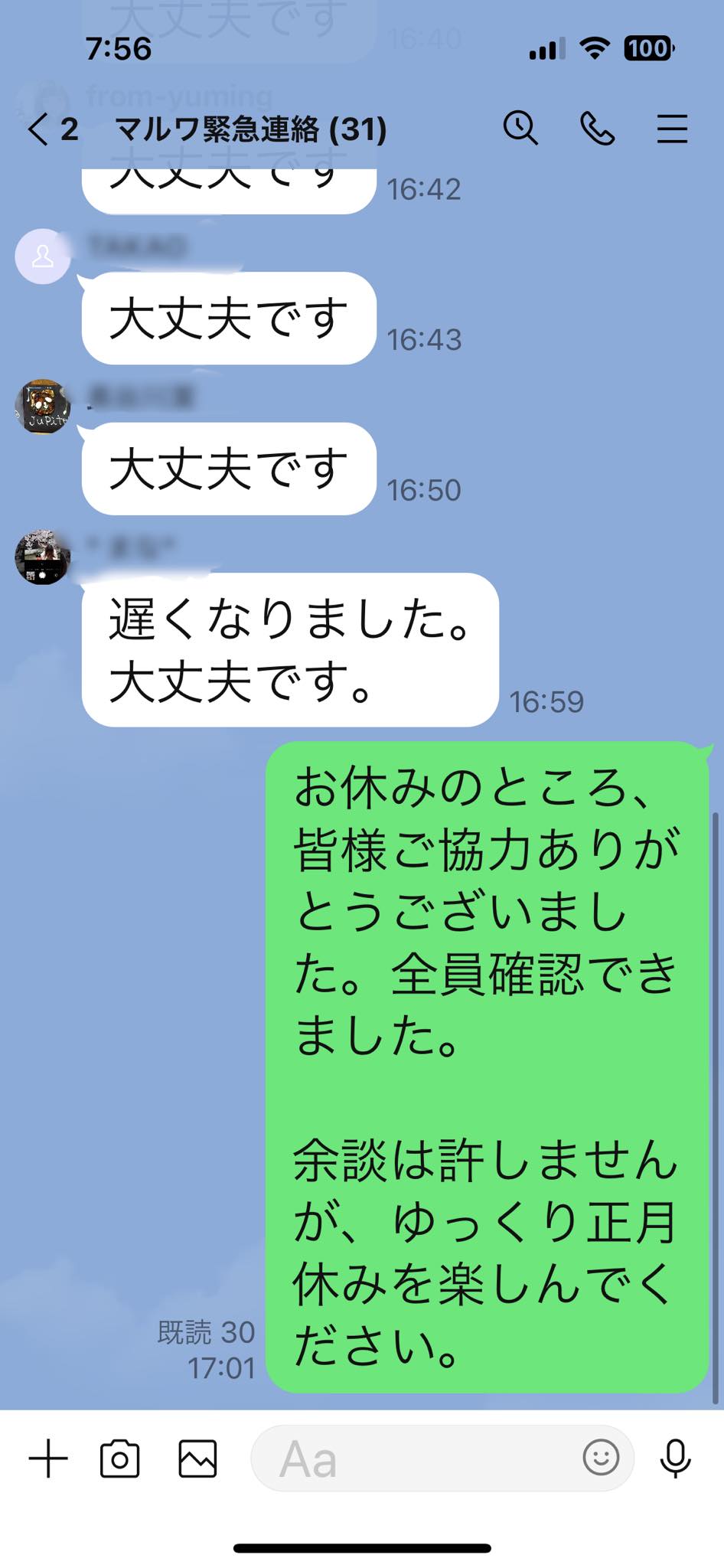View the default gray avatar's profile
This screenshot has height=1568, width=724.
coord(43,256)
